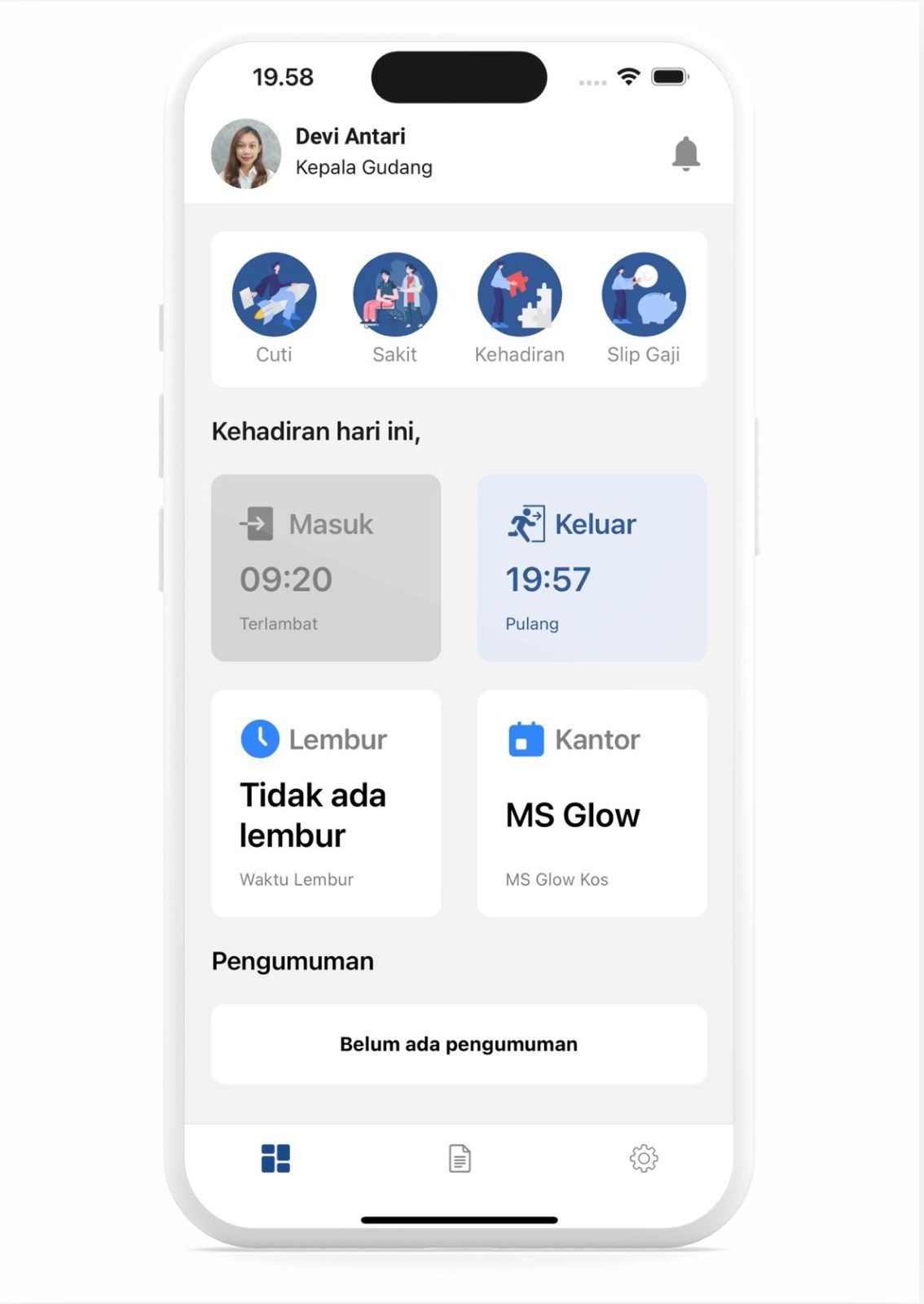Open the notifications bell
This screenshot has width=924, height=1304.
[685, 153]
